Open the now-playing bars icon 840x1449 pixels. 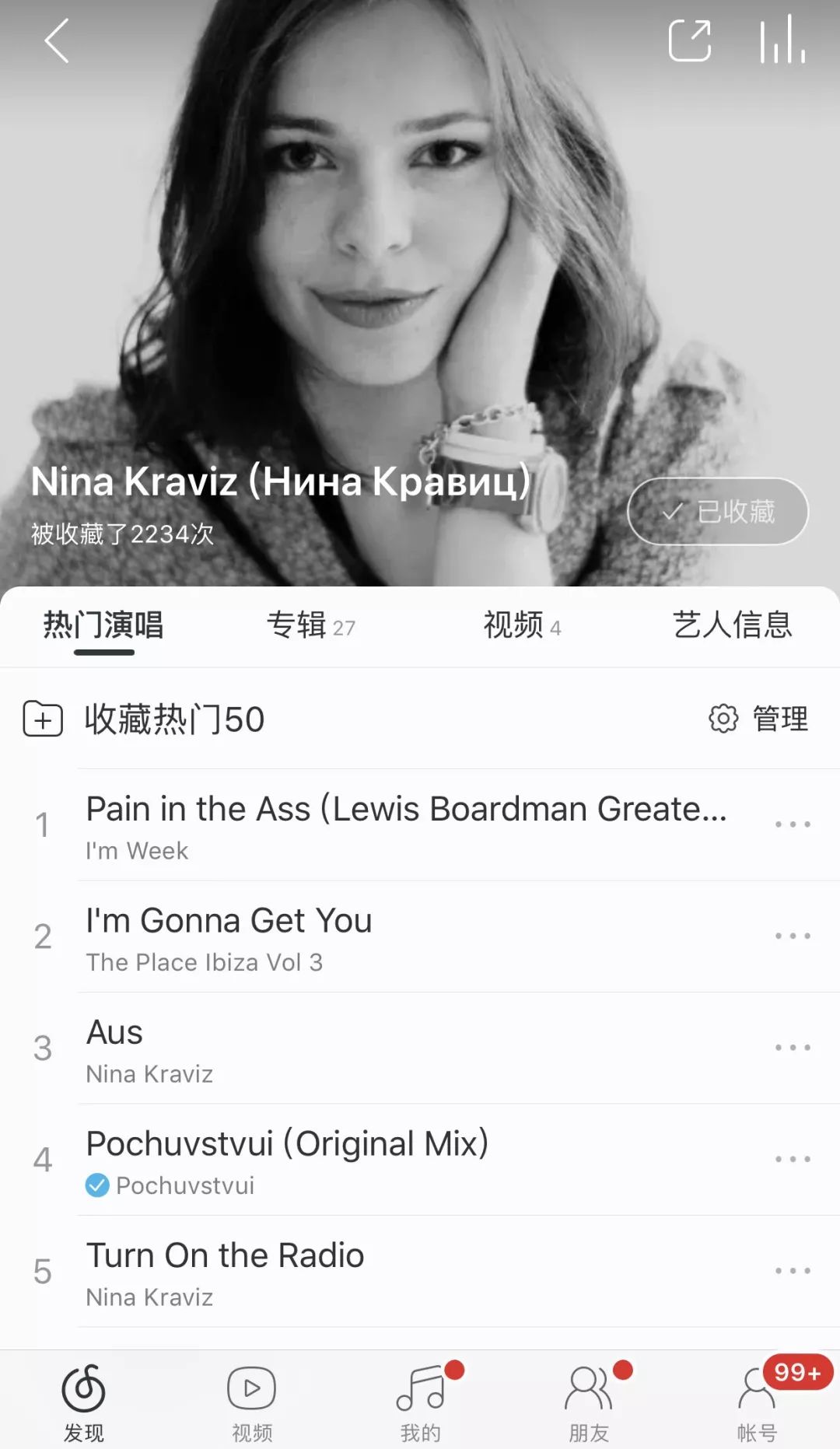782,40
